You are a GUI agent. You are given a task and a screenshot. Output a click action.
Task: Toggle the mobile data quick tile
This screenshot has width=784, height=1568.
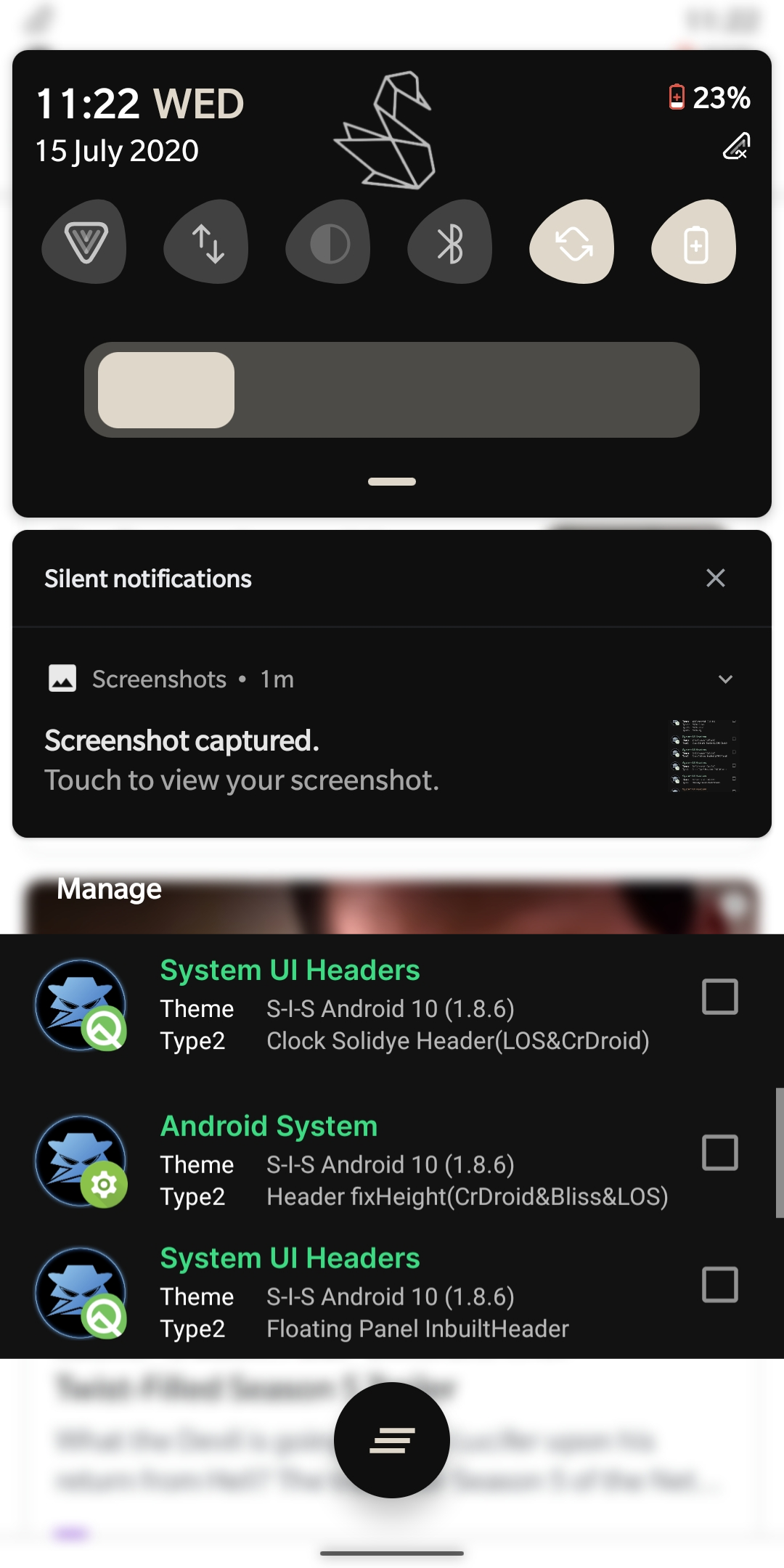(207, 243)
